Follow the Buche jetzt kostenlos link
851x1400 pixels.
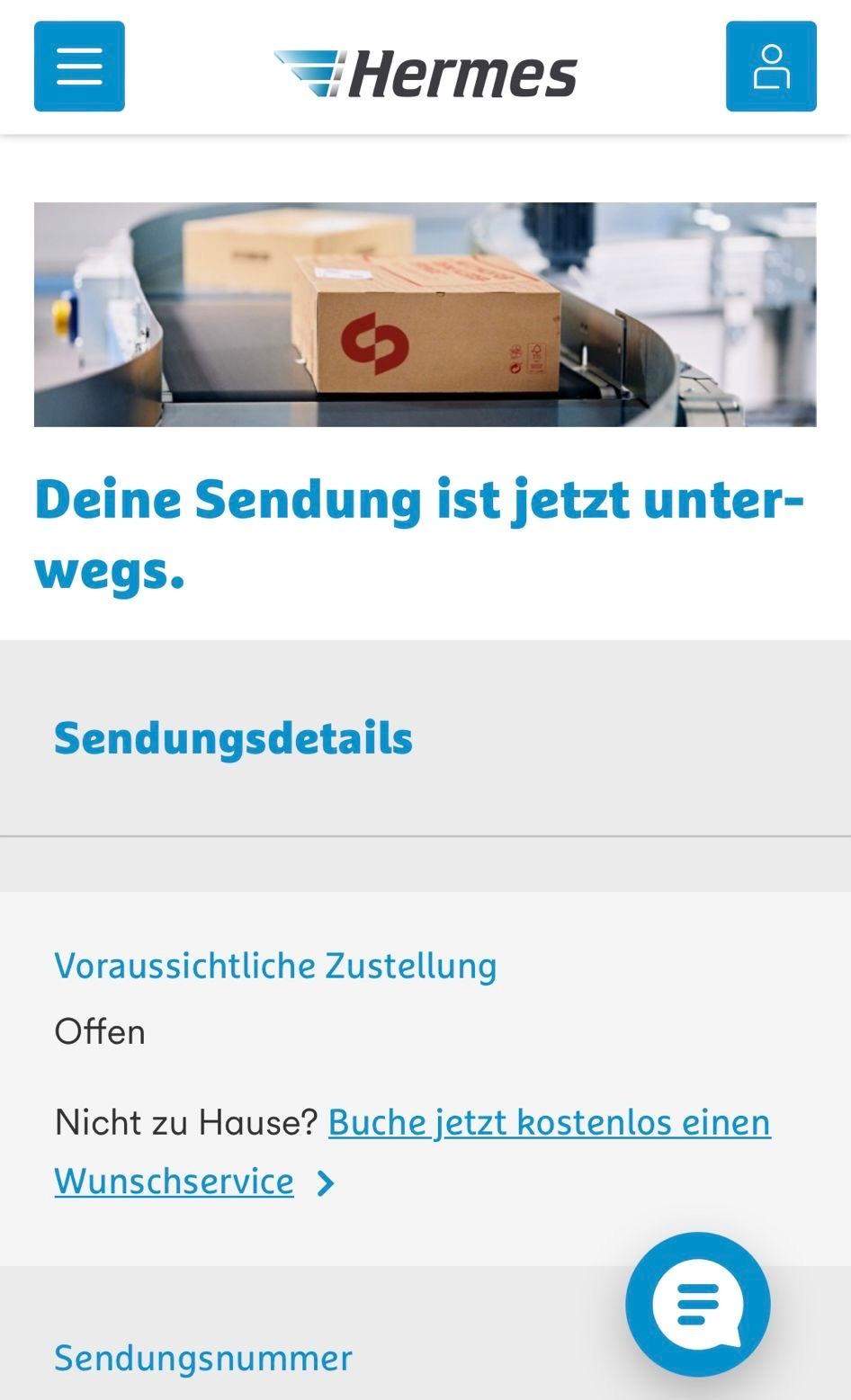point(550,1121)
